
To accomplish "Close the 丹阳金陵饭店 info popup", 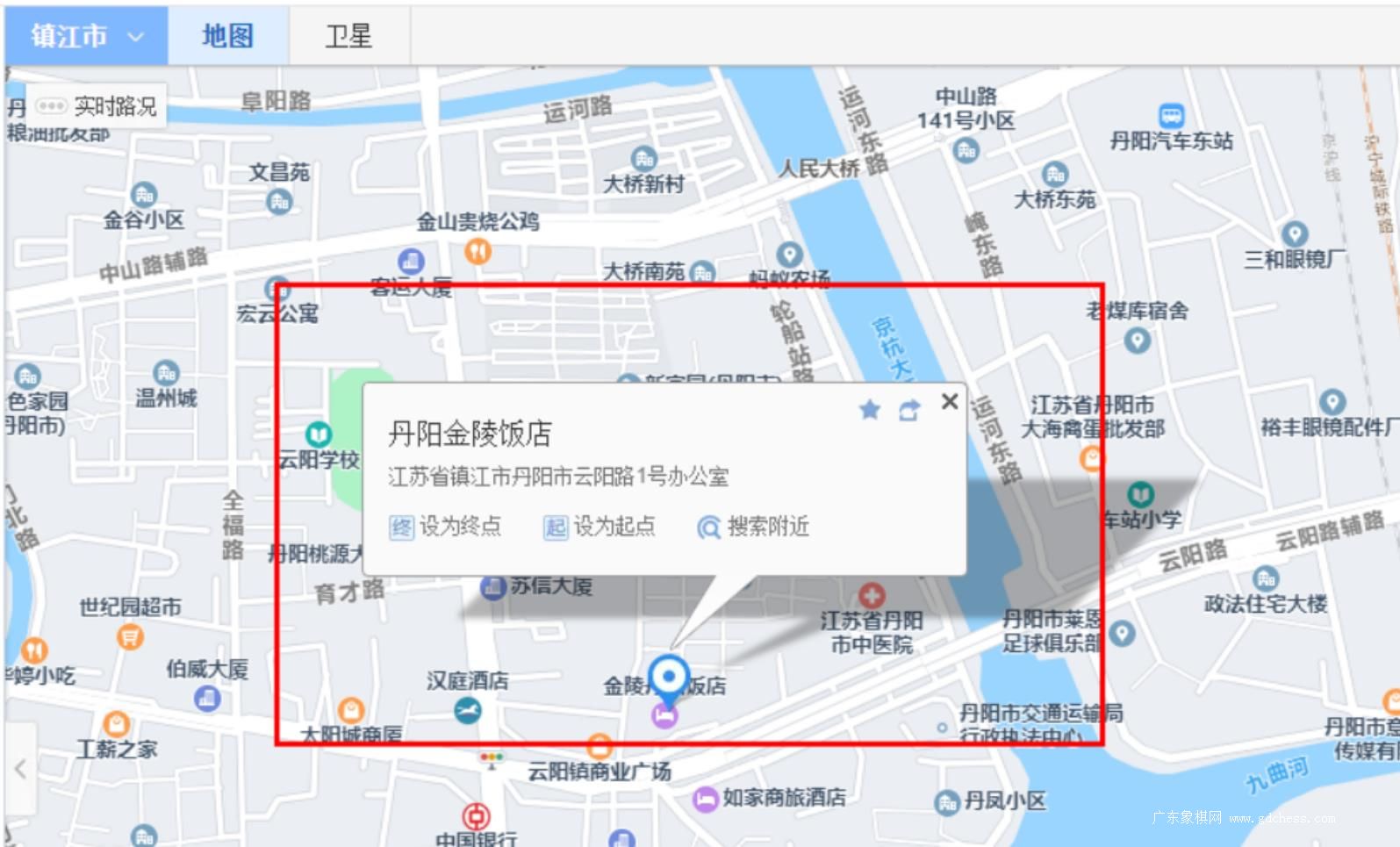I will 949,401.
